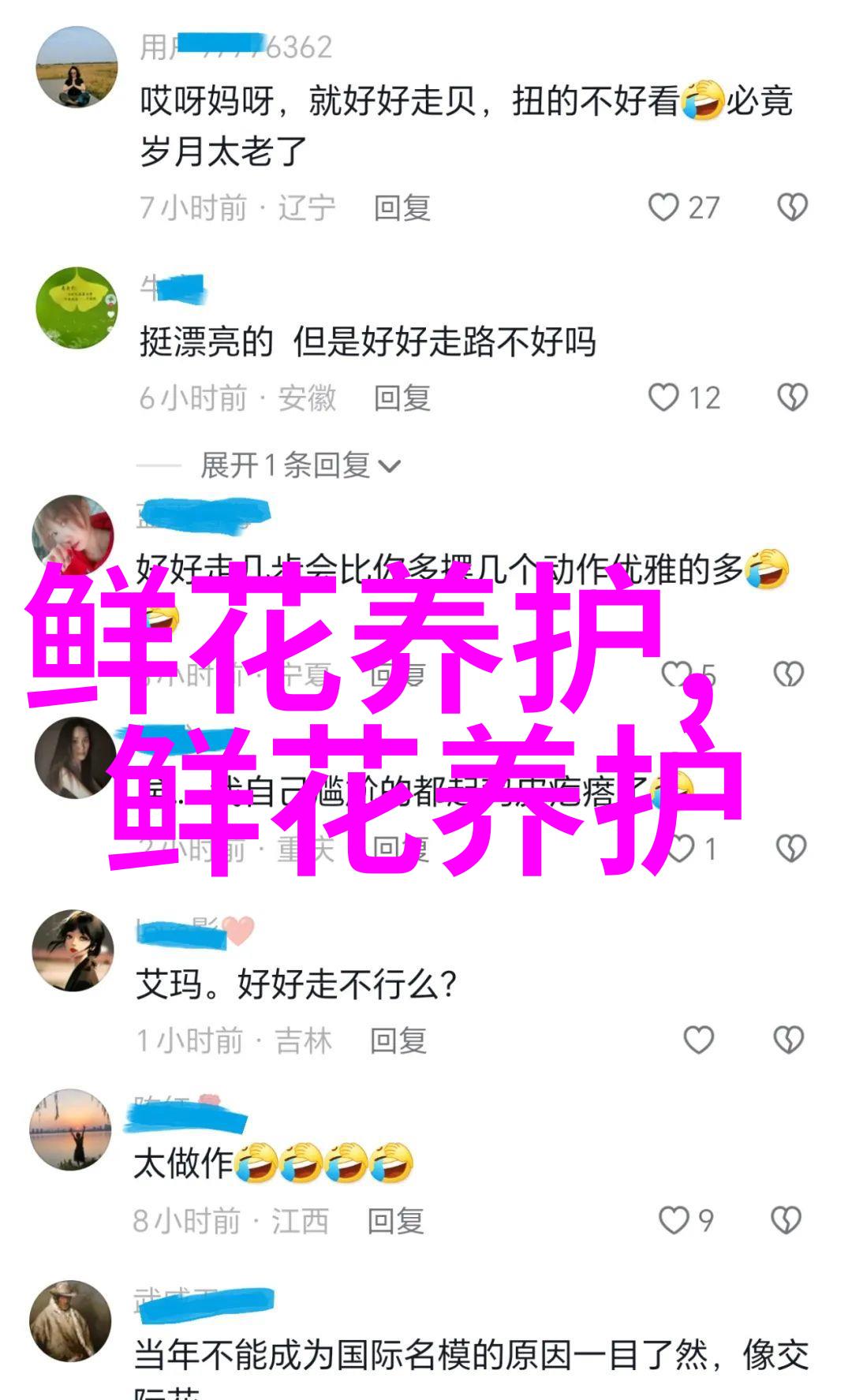The height and width of the screenshot is (1400, 852).
Task: Expand 展开1条回复 under the 安徽 comment
Action: 300,465
